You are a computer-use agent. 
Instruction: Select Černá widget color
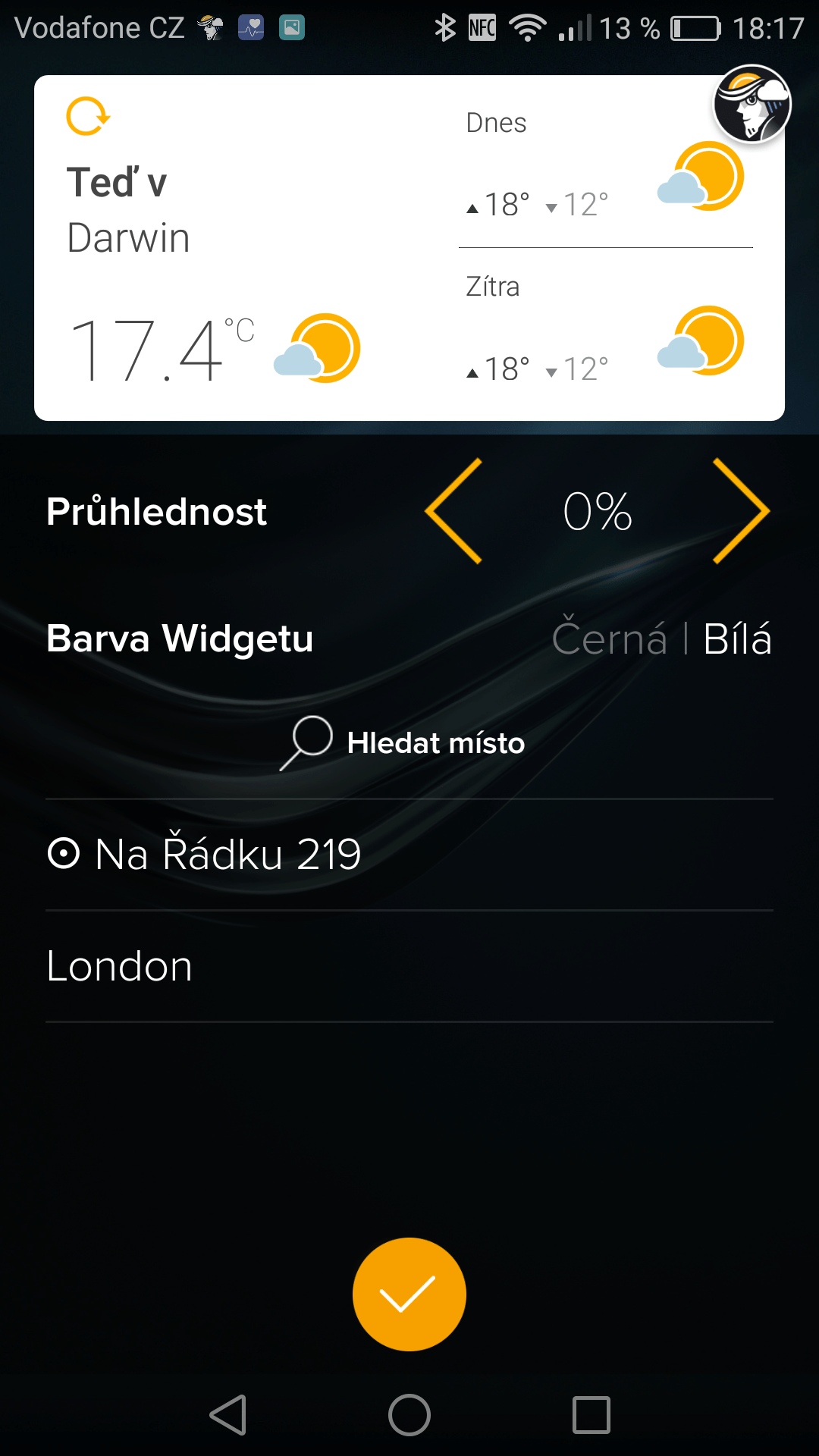(x=610, y=637)
